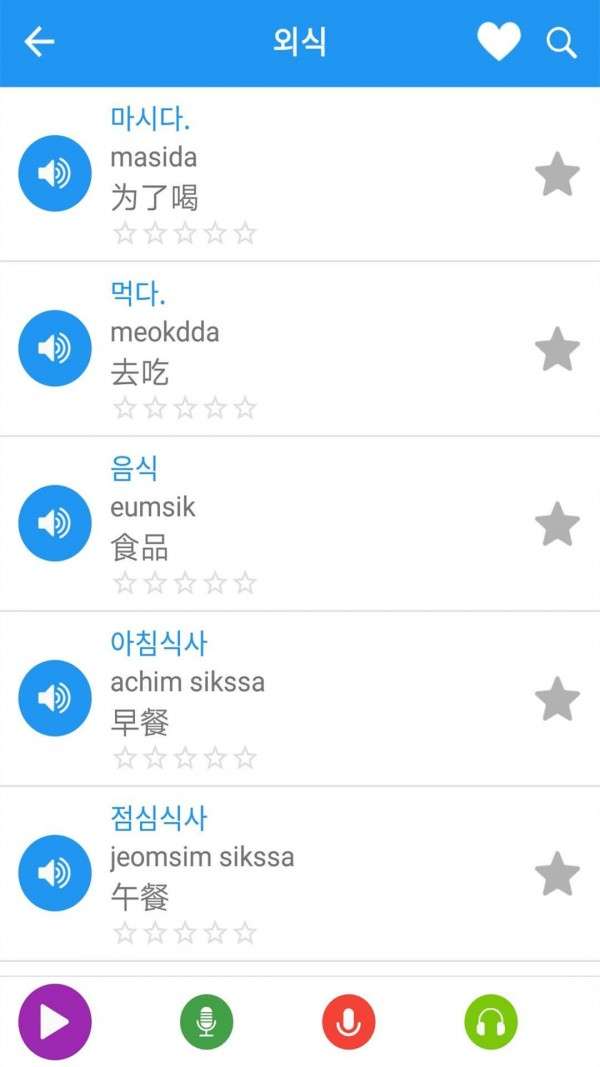Play audio for masida
Image resolution: width=600 pixels, height=1067 pixels.
(x=54, y=174)
